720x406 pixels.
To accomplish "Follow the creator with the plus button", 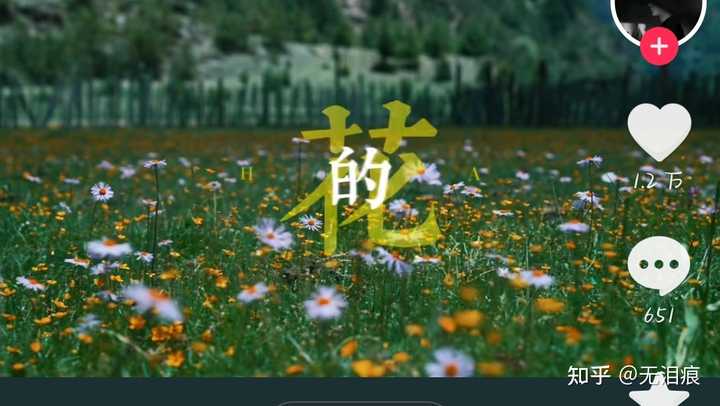I will click(658, 46).
